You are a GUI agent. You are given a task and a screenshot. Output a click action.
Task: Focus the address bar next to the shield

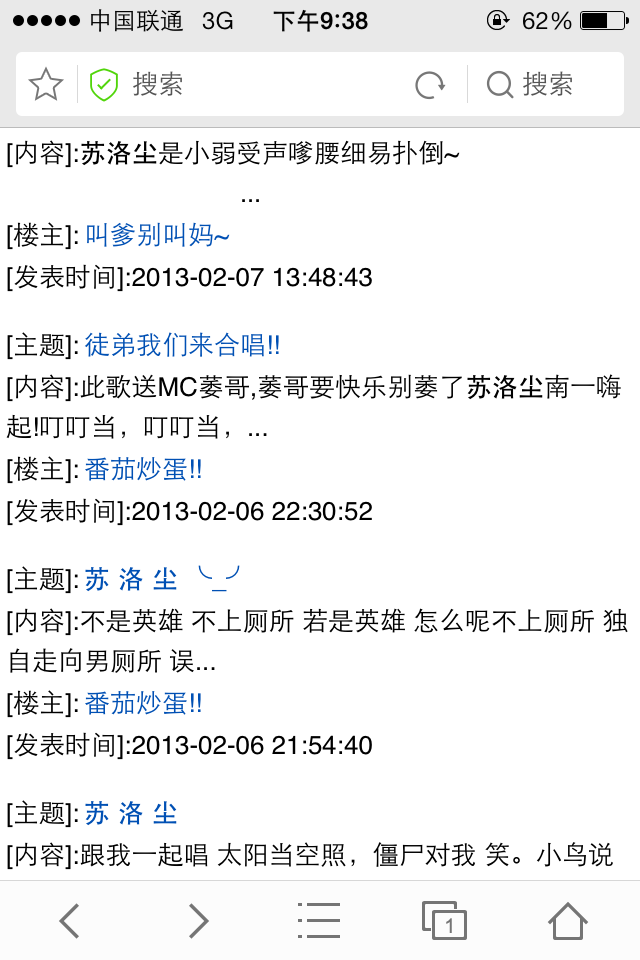(x=260, y=85)
